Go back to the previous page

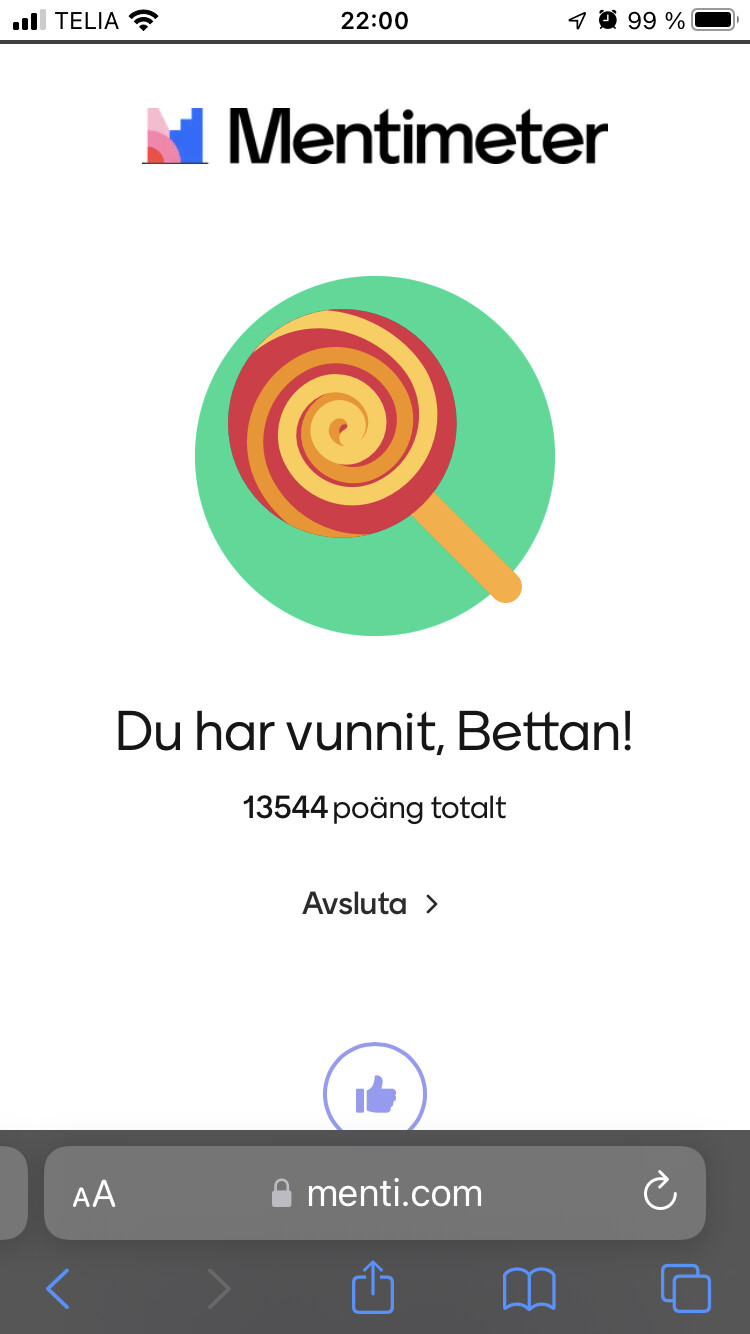[58, 1289]
